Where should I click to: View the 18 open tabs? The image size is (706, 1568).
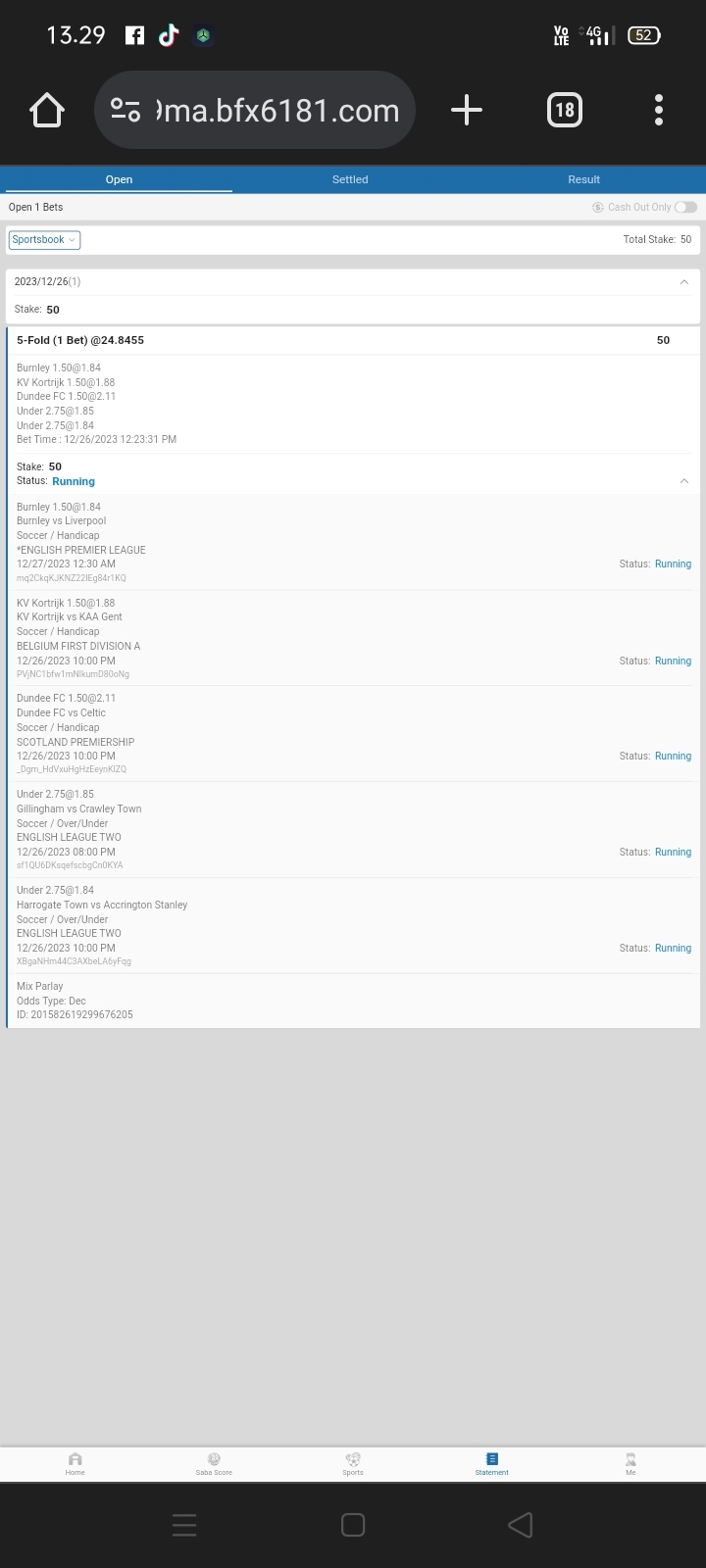[565, 110]
